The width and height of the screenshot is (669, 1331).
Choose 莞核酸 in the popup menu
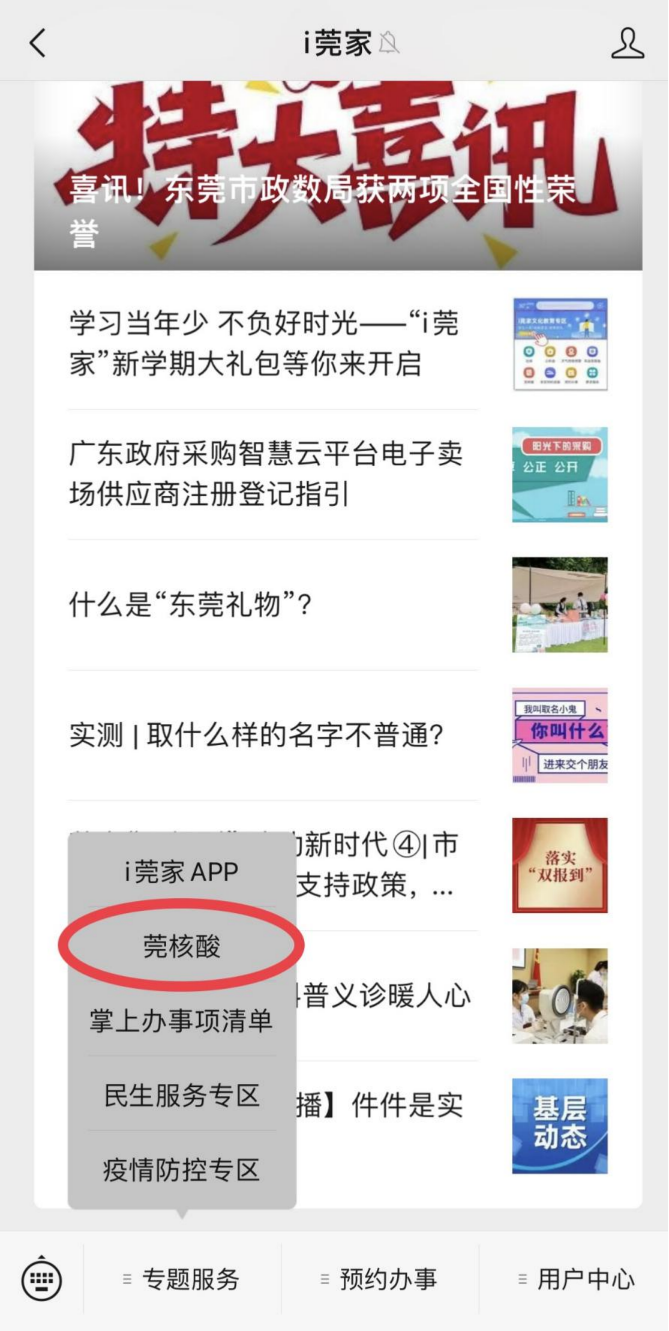181,946
